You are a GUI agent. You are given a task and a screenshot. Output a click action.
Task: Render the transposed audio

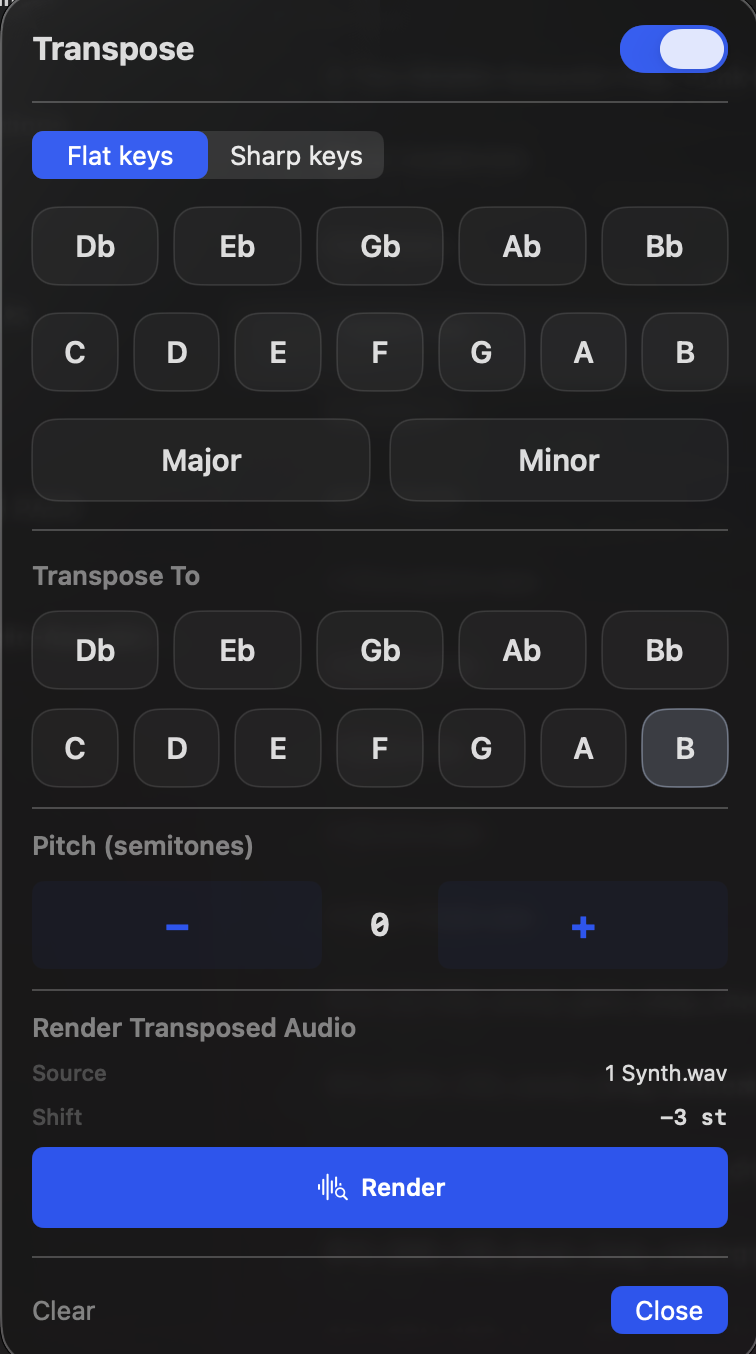[379, 1187]
